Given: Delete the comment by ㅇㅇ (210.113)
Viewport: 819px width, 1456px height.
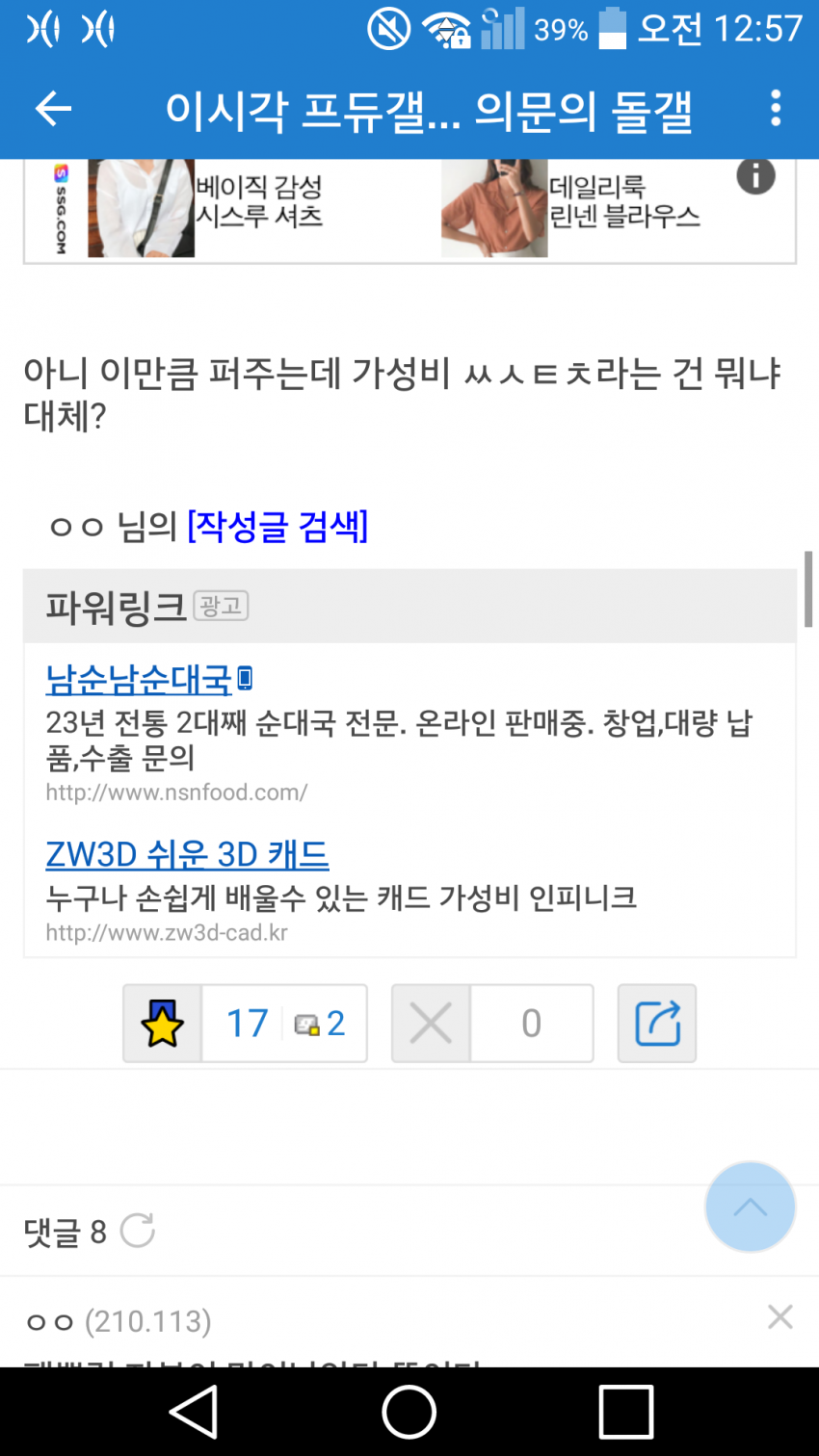Looking at the screenshot, I should coord(779,1316).
